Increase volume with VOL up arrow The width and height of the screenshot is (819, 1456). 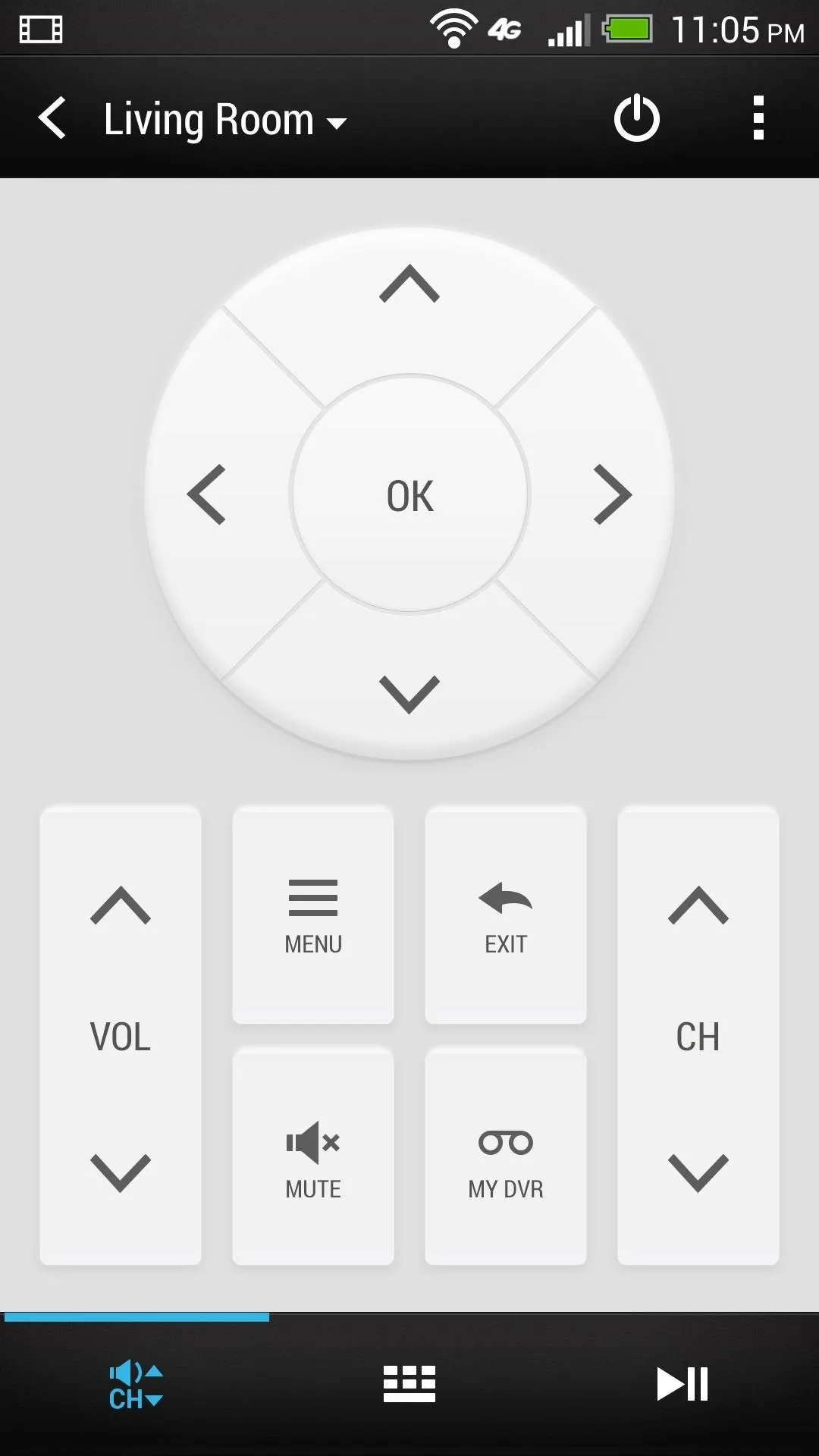[121, 905]
